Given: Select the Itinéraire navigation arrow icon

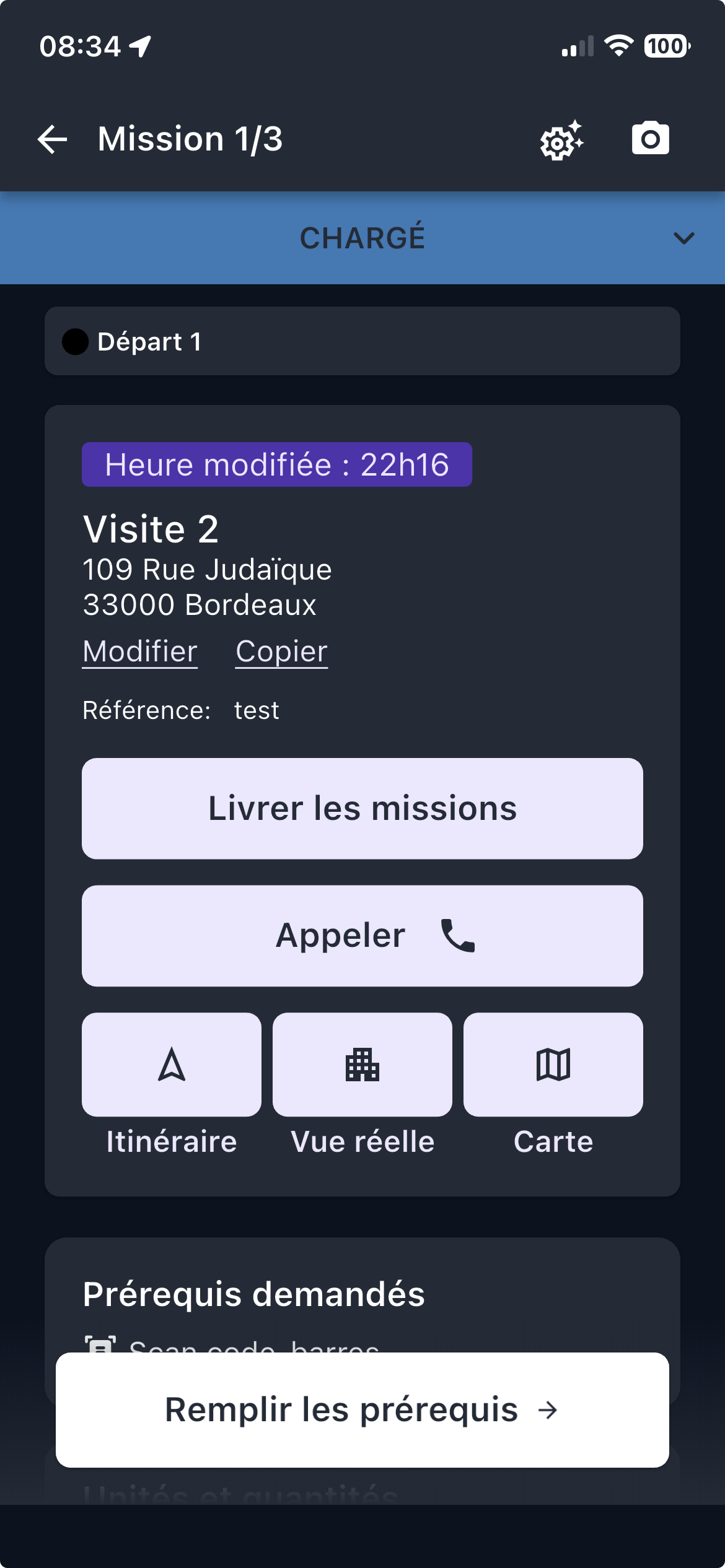Looking at the screenshot, I should [x=171, y=1063].
